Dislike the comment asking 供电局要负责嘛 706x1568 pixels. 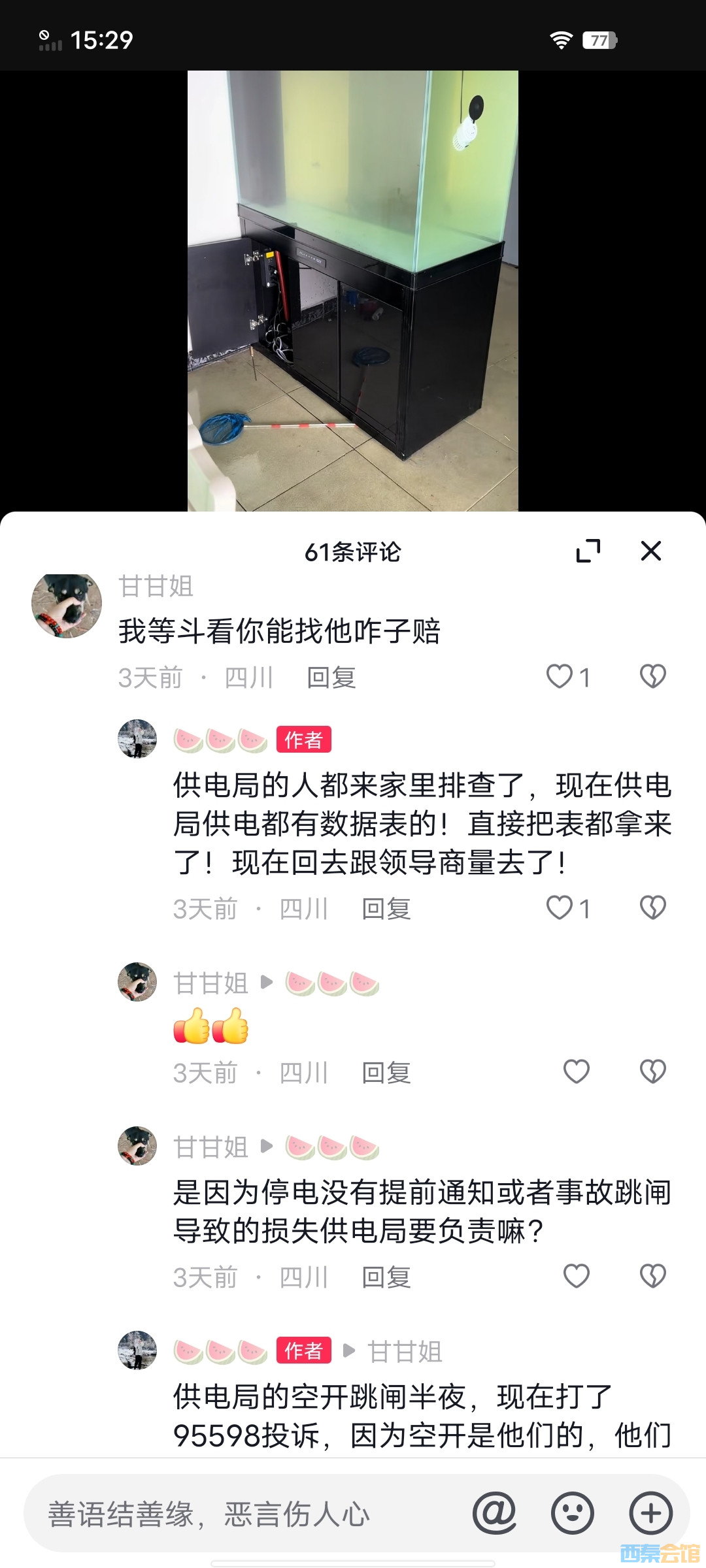pos(652,1277)
